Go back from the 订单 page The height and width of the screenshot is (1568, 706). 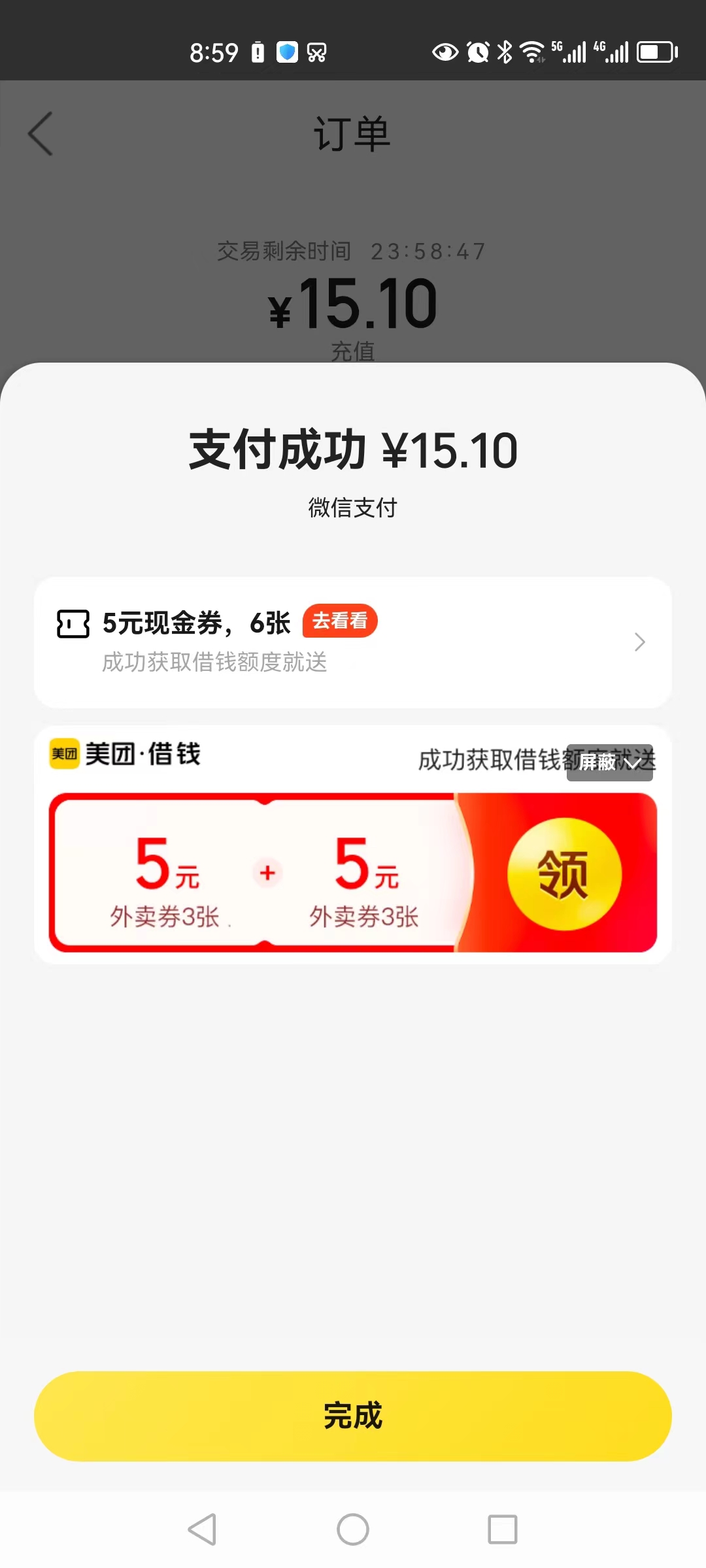coord(41,134)
